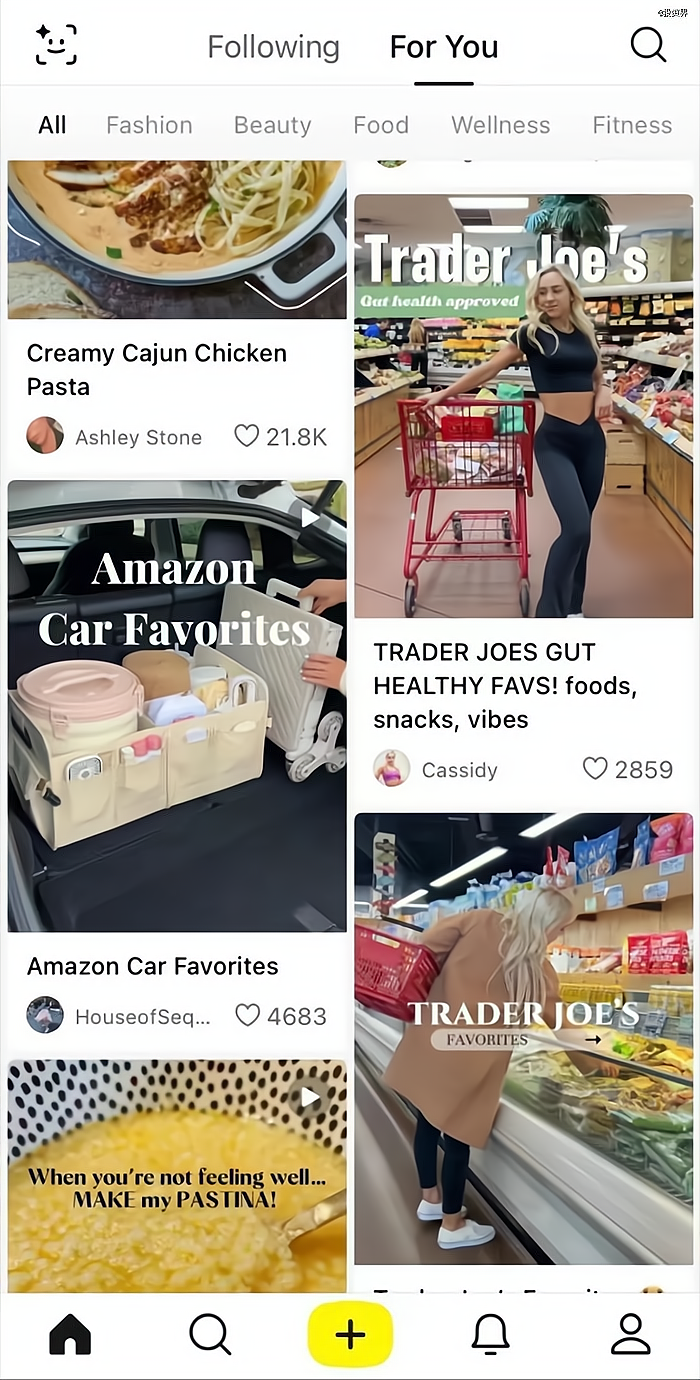This screenshot has height=1380, width=700.
Task: Tap the search magnifier in top bar
Action: click(x=648, y=45)
